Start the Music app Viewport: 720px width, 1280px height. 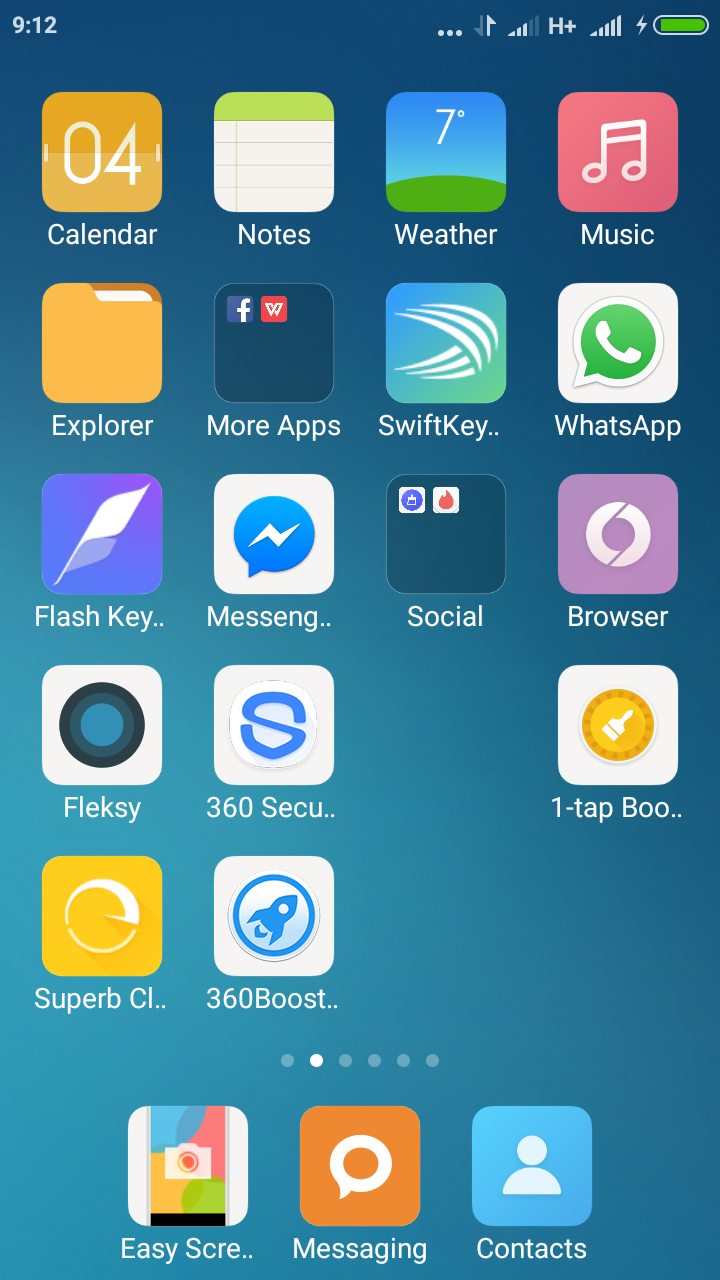coord(618,152)
